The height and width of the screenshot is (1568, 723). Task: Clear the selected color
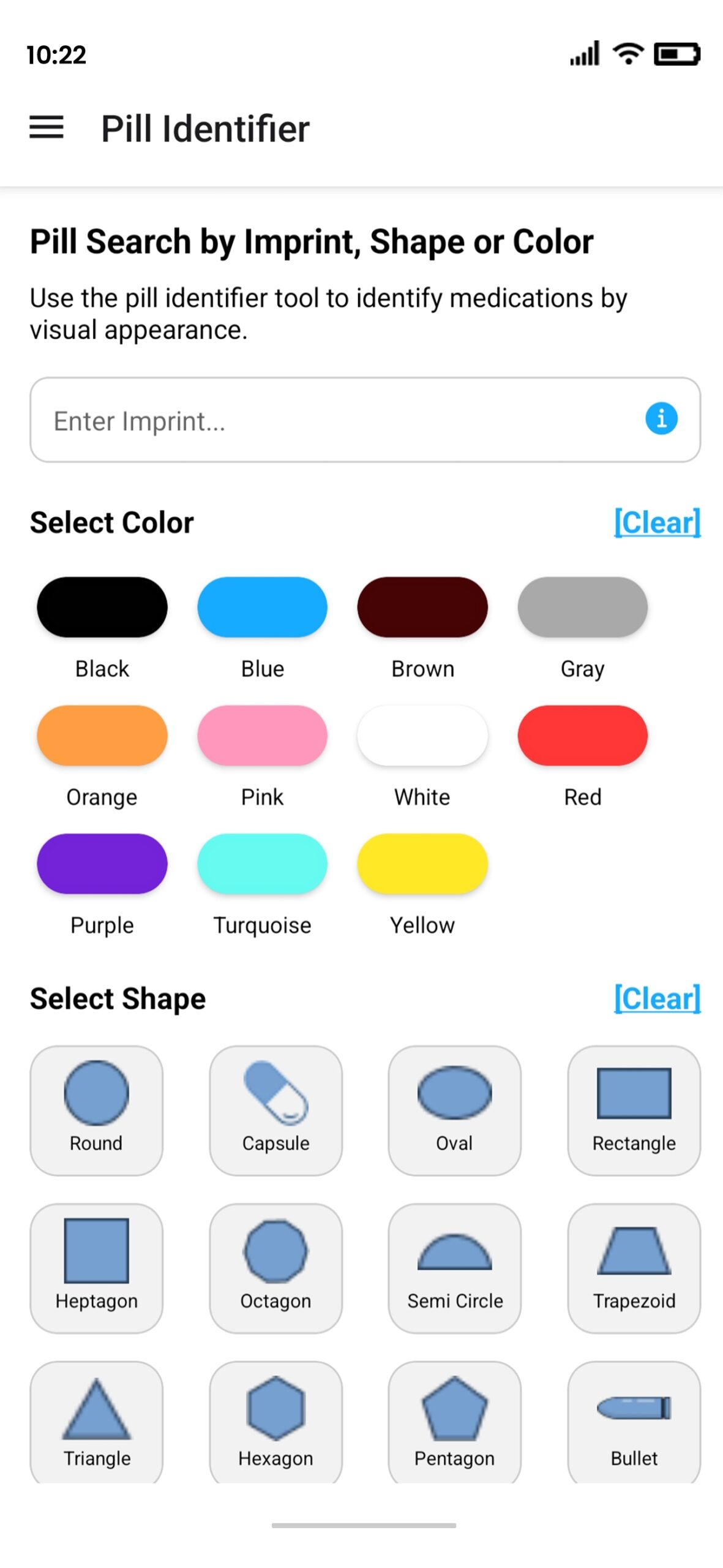tap(656, 522)
